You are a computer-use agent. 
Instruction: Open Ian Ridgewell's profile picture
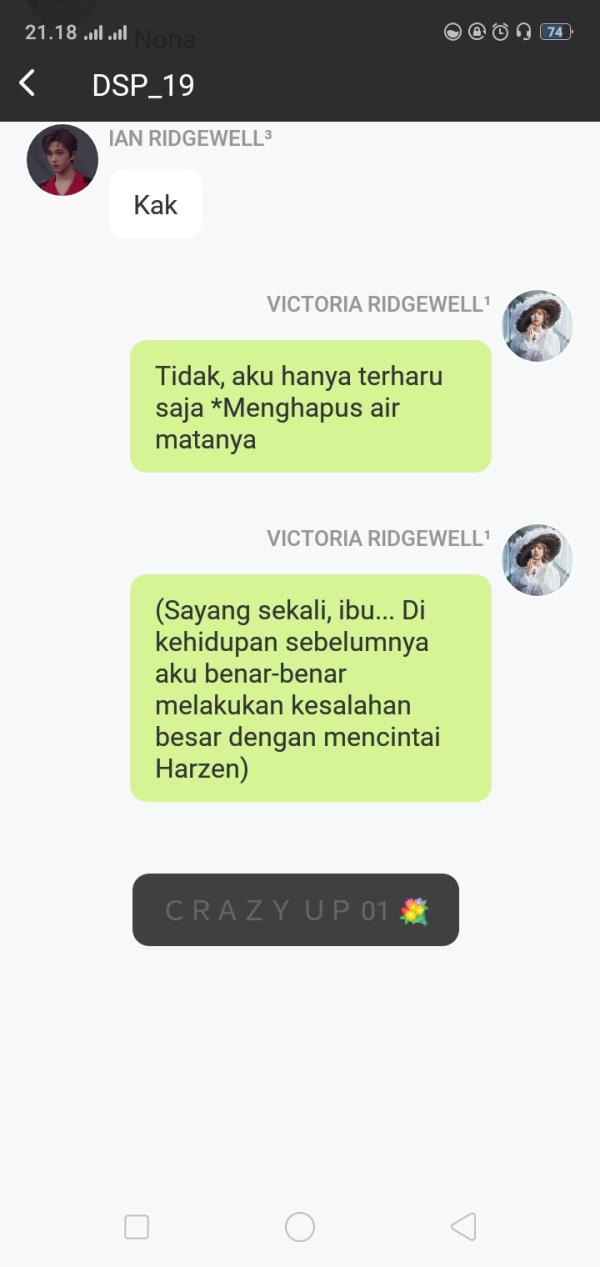pos(62,160)
